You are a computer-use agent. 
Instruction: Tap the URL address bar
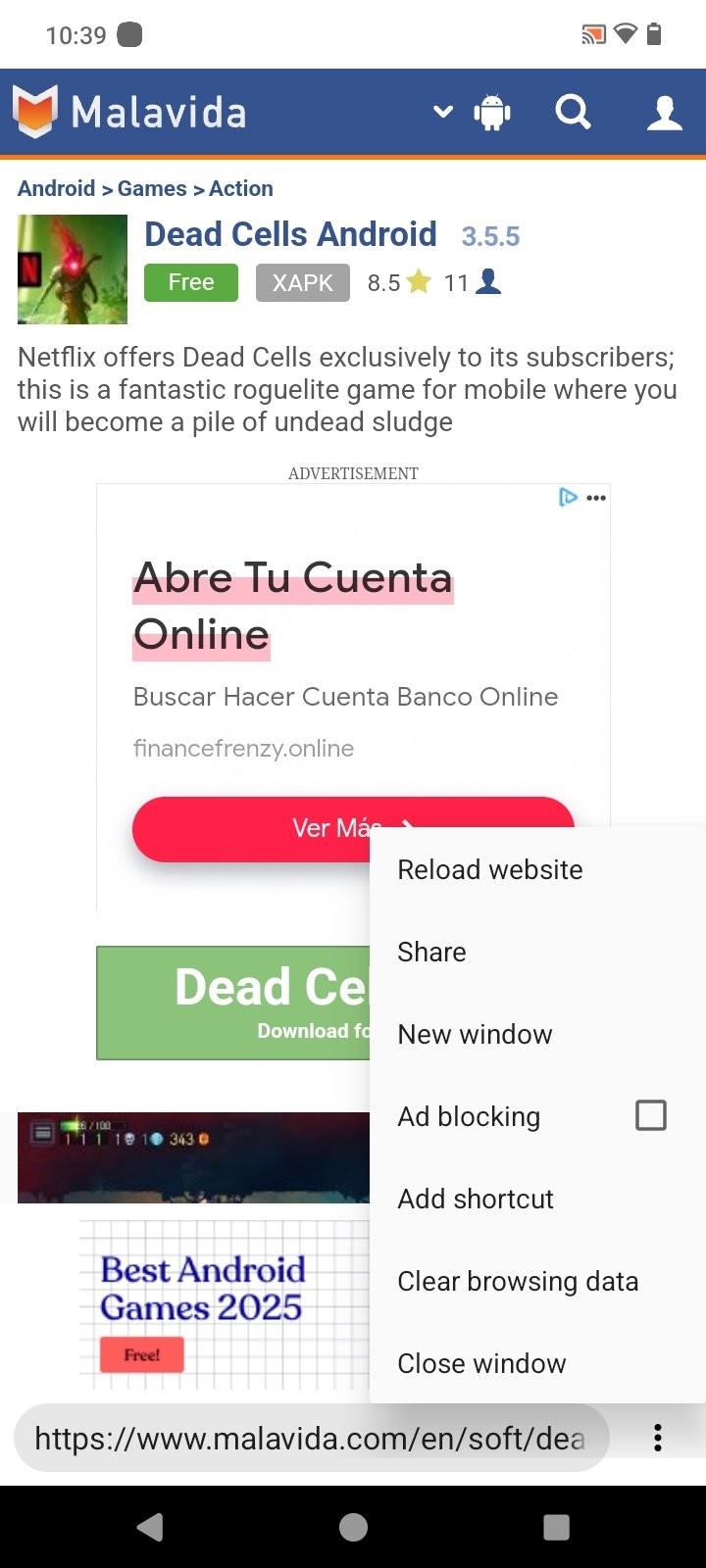point(310,1438)
